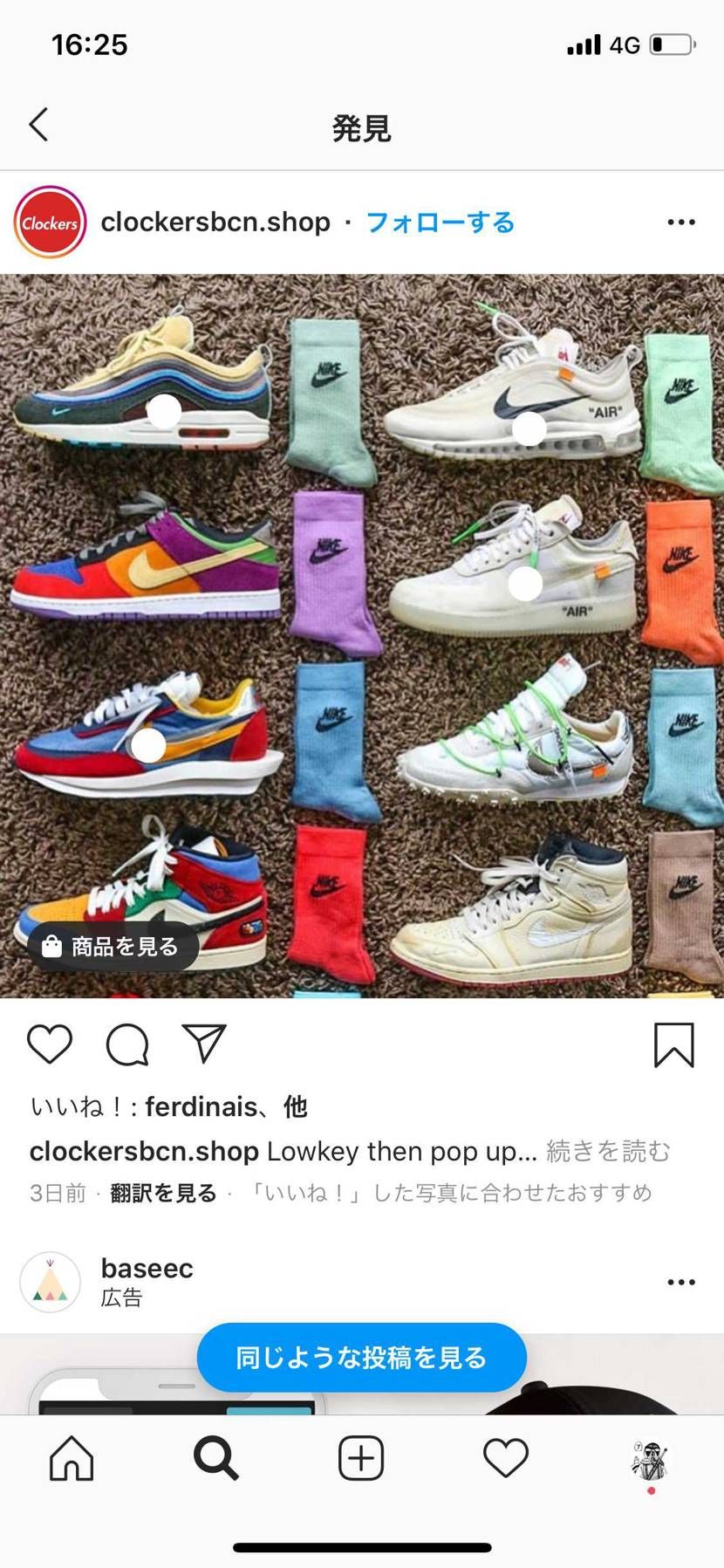Tap フォローする to follow clockersbcn.shop
Viewport: 724px width, 1568px height.
tap(440, 223)
